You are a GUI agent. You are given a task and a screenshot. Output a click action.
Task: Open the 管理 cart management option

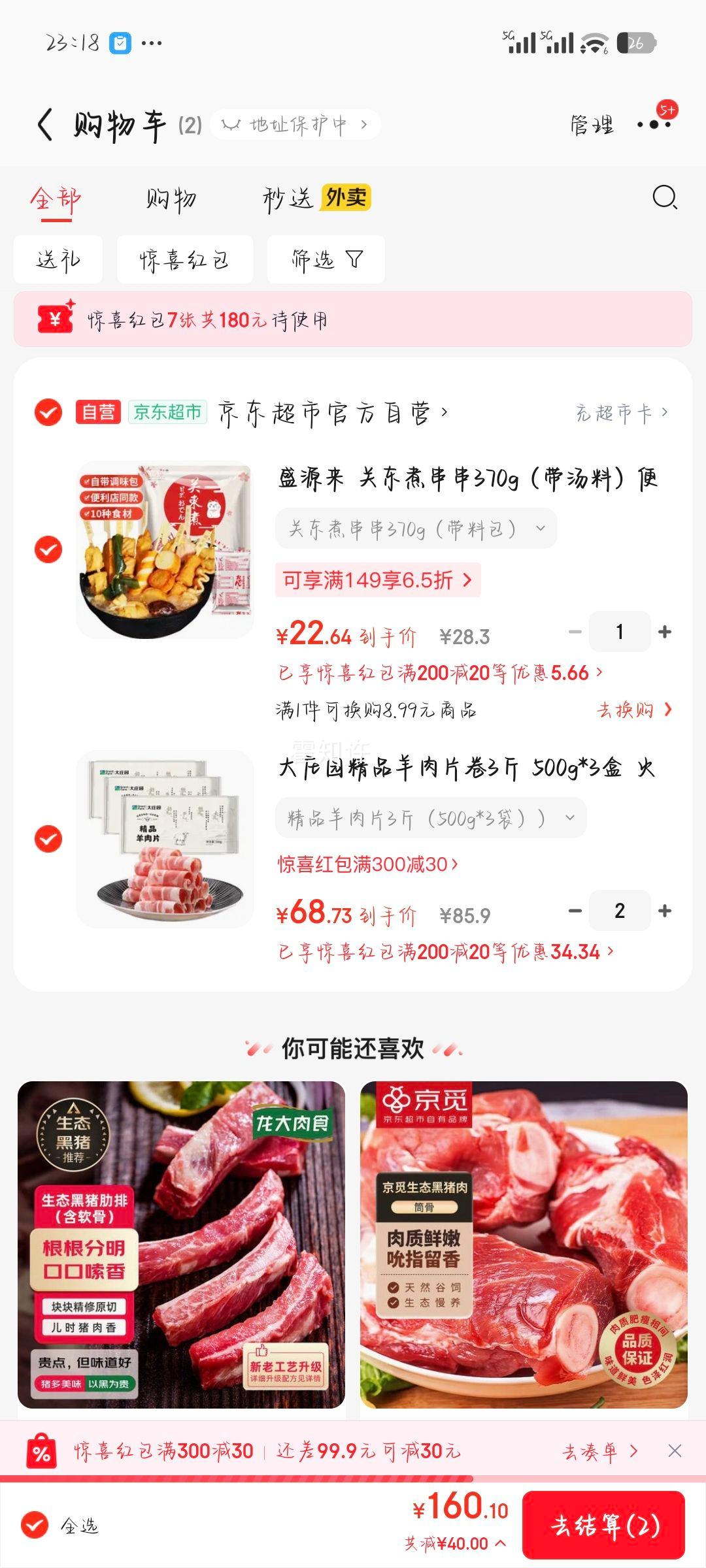point(592,125)
